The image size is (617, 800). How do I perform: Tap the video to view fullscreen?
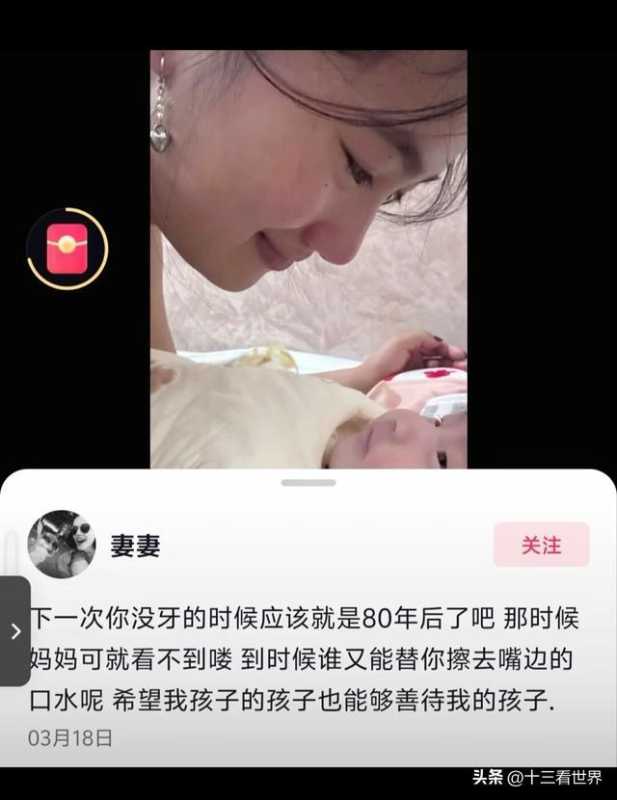point(308,260)
